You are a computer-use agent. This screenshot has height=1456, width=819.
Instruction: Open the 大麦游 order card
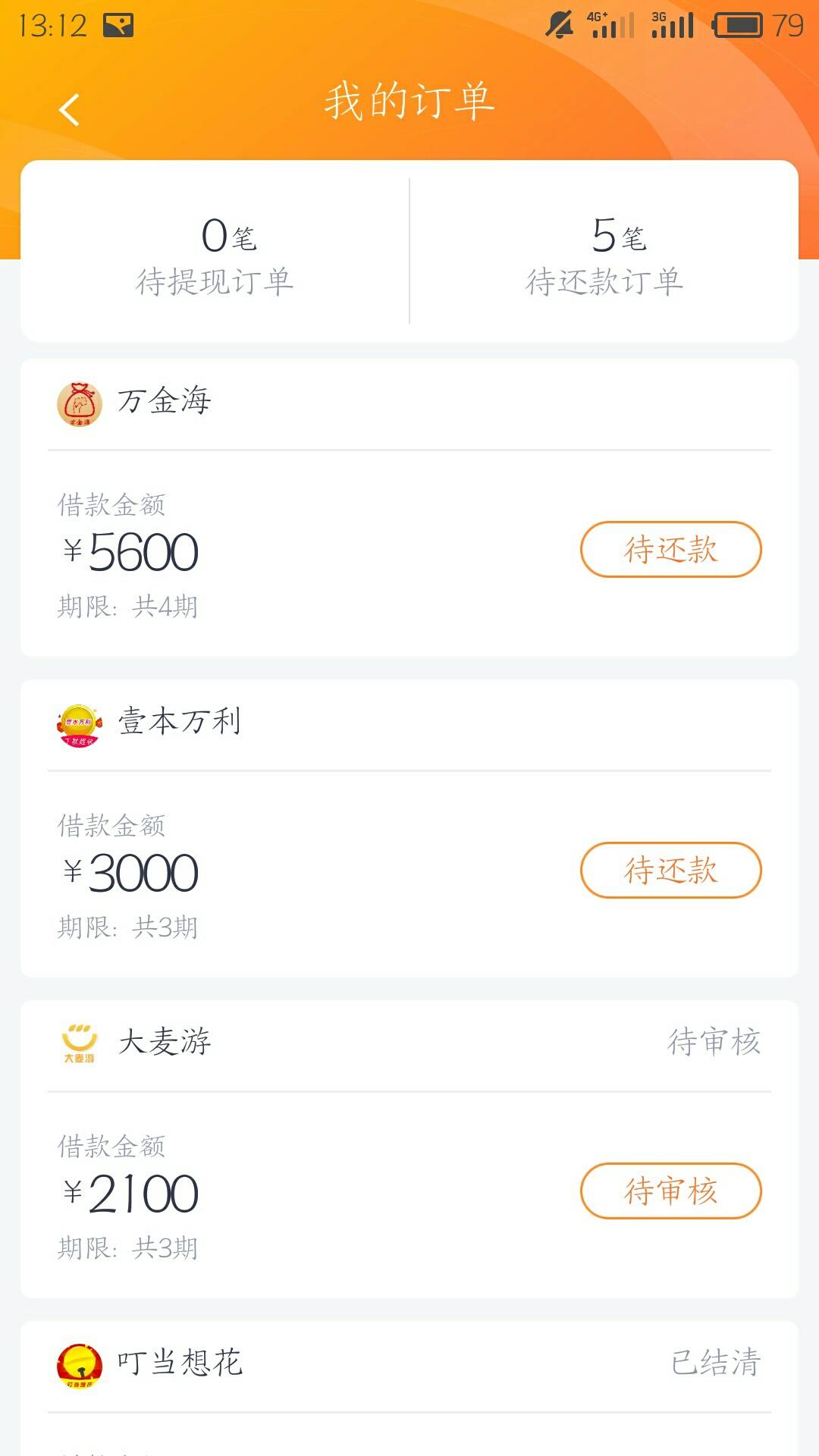[409, 1150]
